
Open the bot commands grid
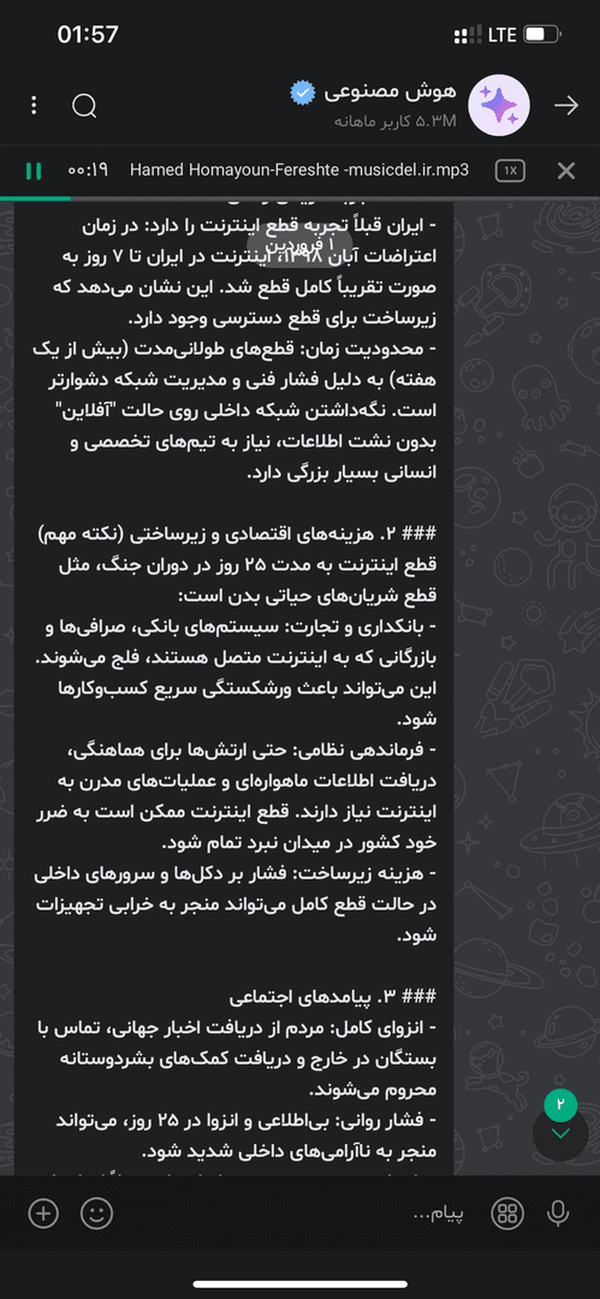(508, 1214)
